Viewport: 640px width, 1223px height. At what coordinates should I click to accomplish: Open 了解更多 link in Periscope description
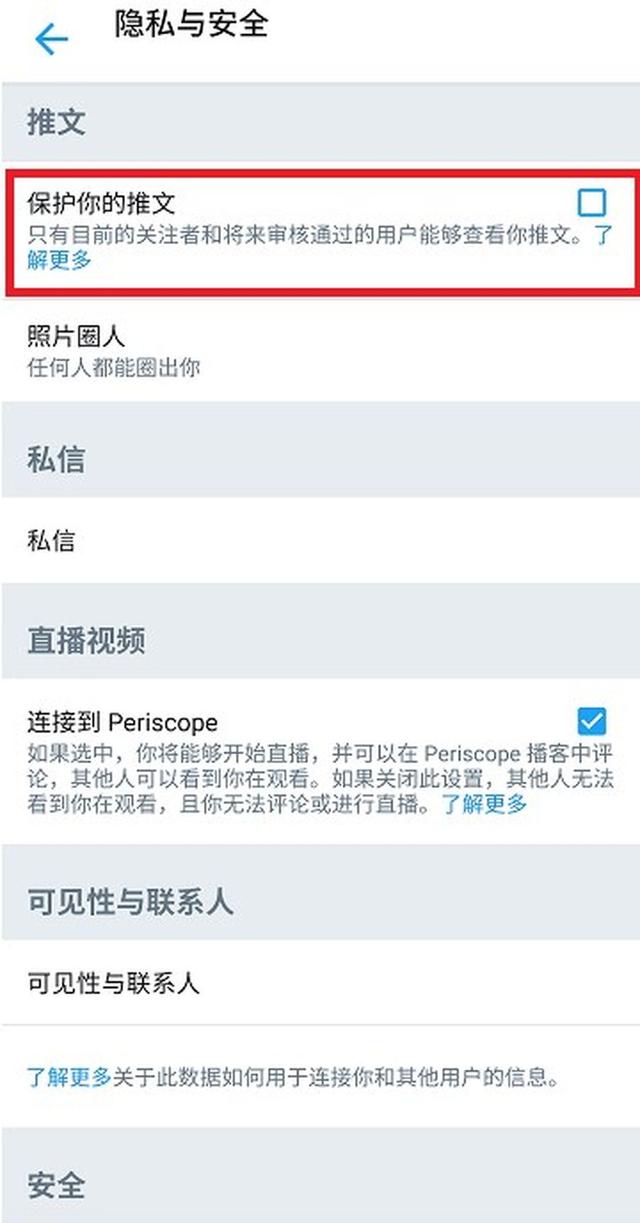[x=485, y=804]
